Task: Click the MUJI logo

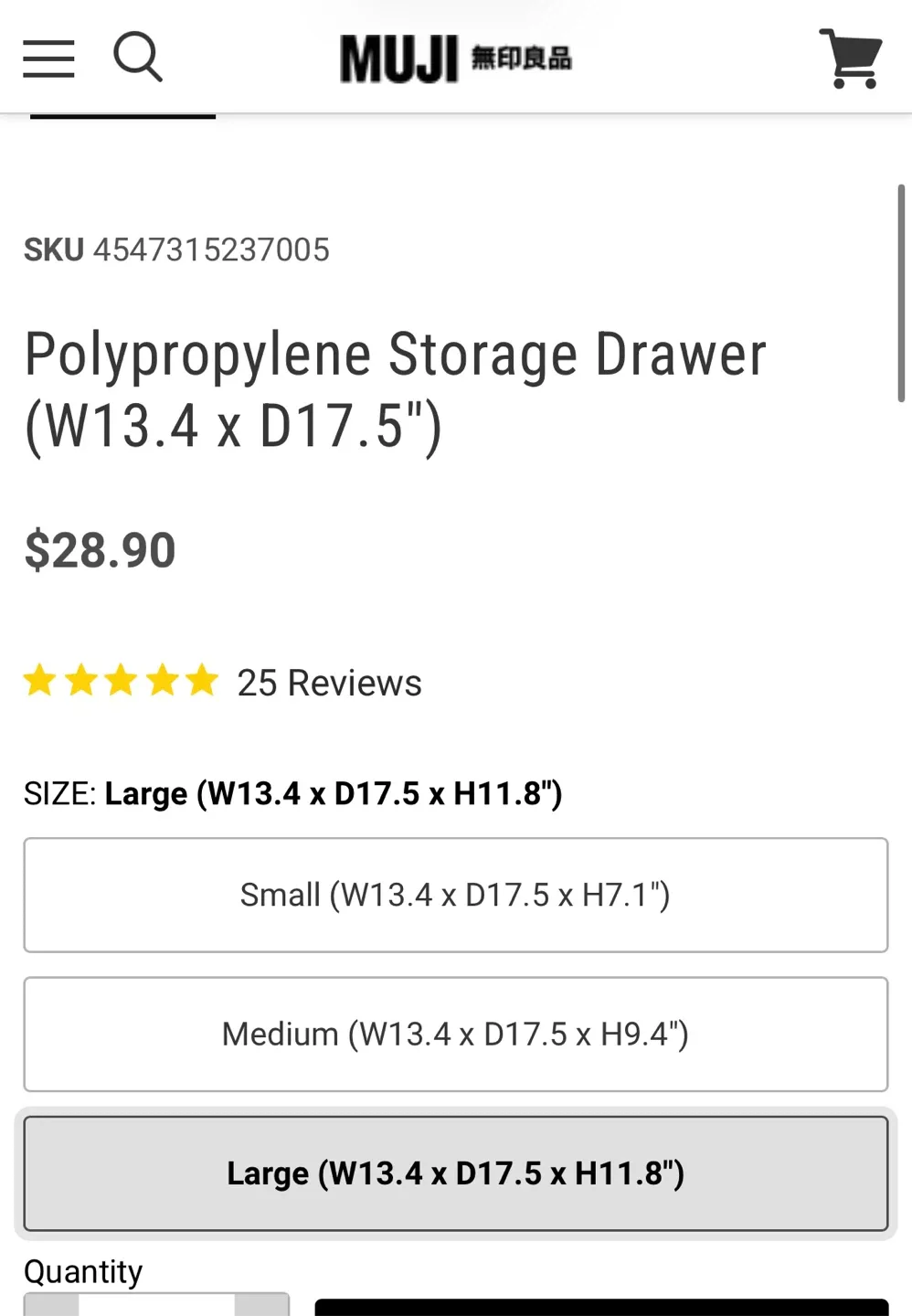Action: tap(455, 58)
